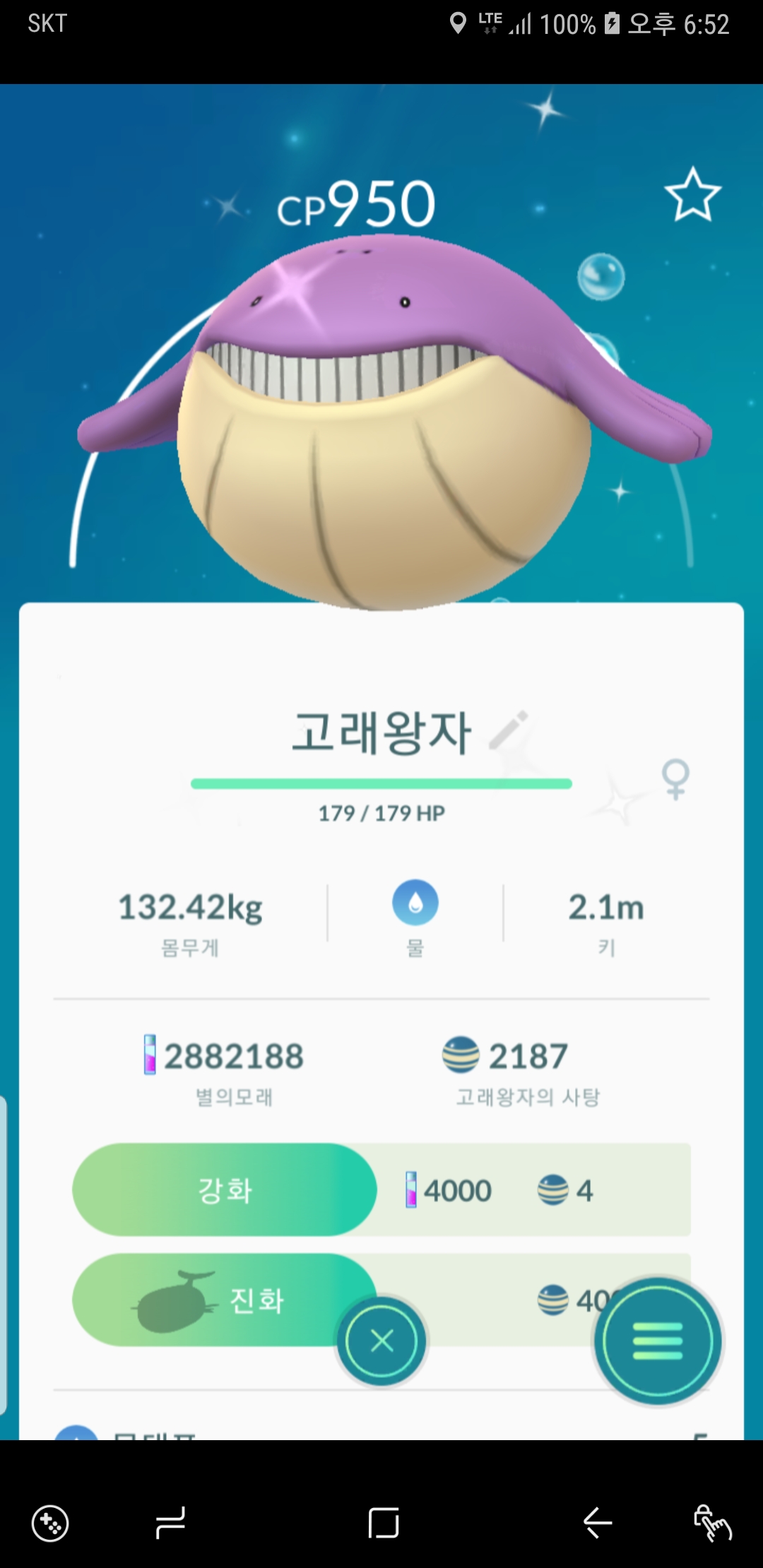Close the Pokémon detail screen
The height and width of the screenshot is (1568, 763).
click(381, 1341)
